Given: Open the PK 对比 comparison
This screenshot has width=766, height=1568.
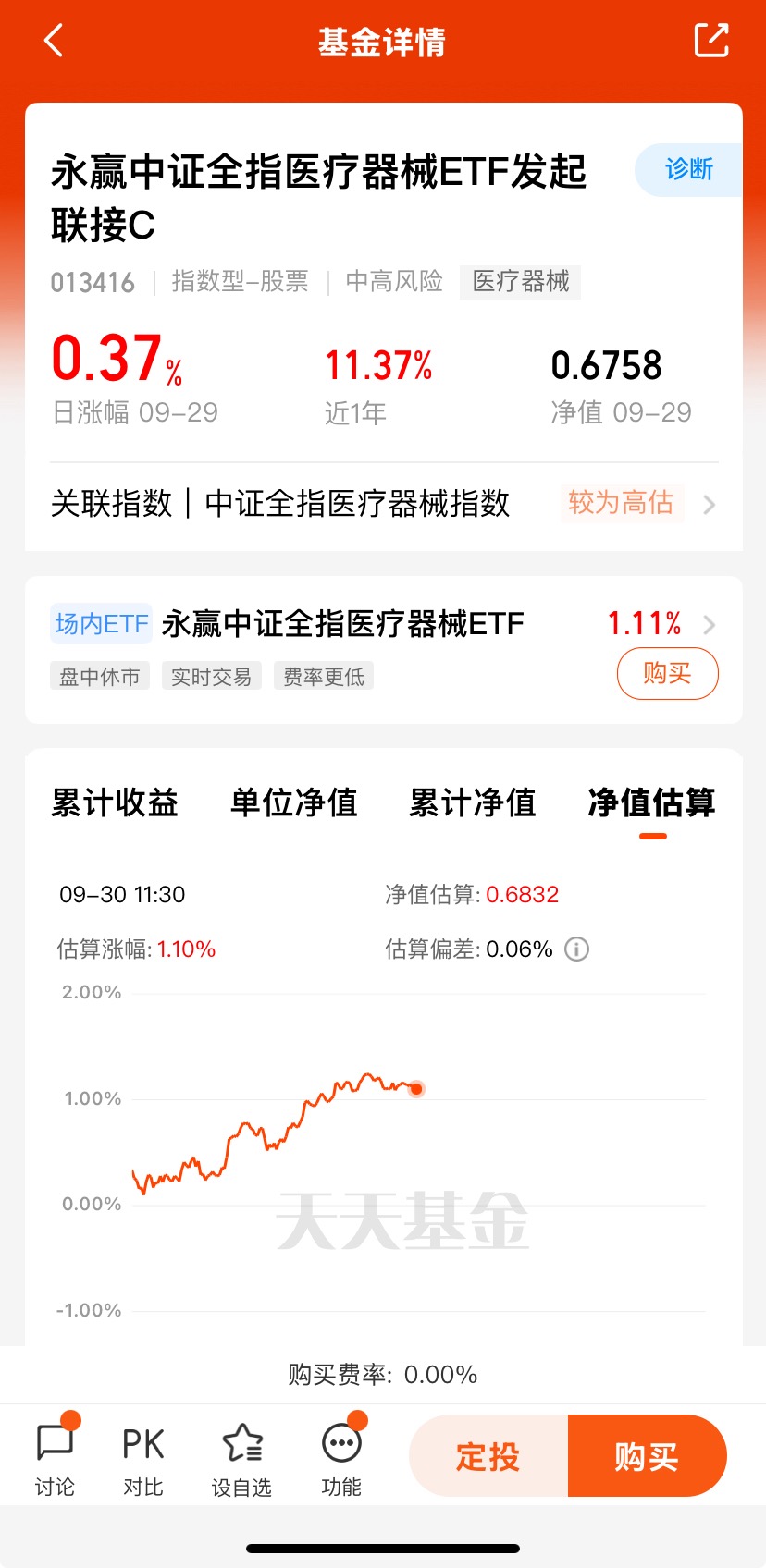Looking at the screenshot, I should (143, 1458).
